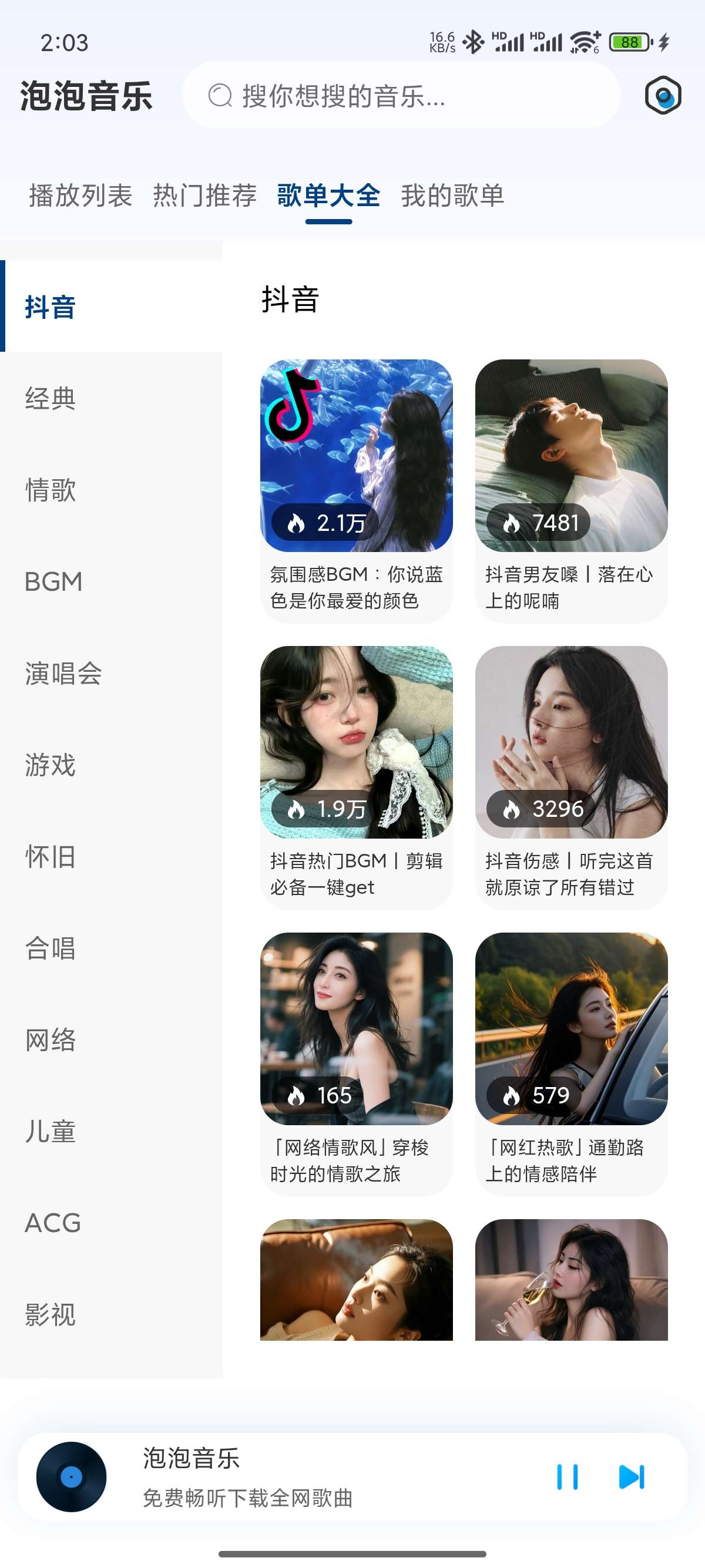705x1568 pixels.
Task: Go to the 我的歌单 tab
Action: point(452,196)
